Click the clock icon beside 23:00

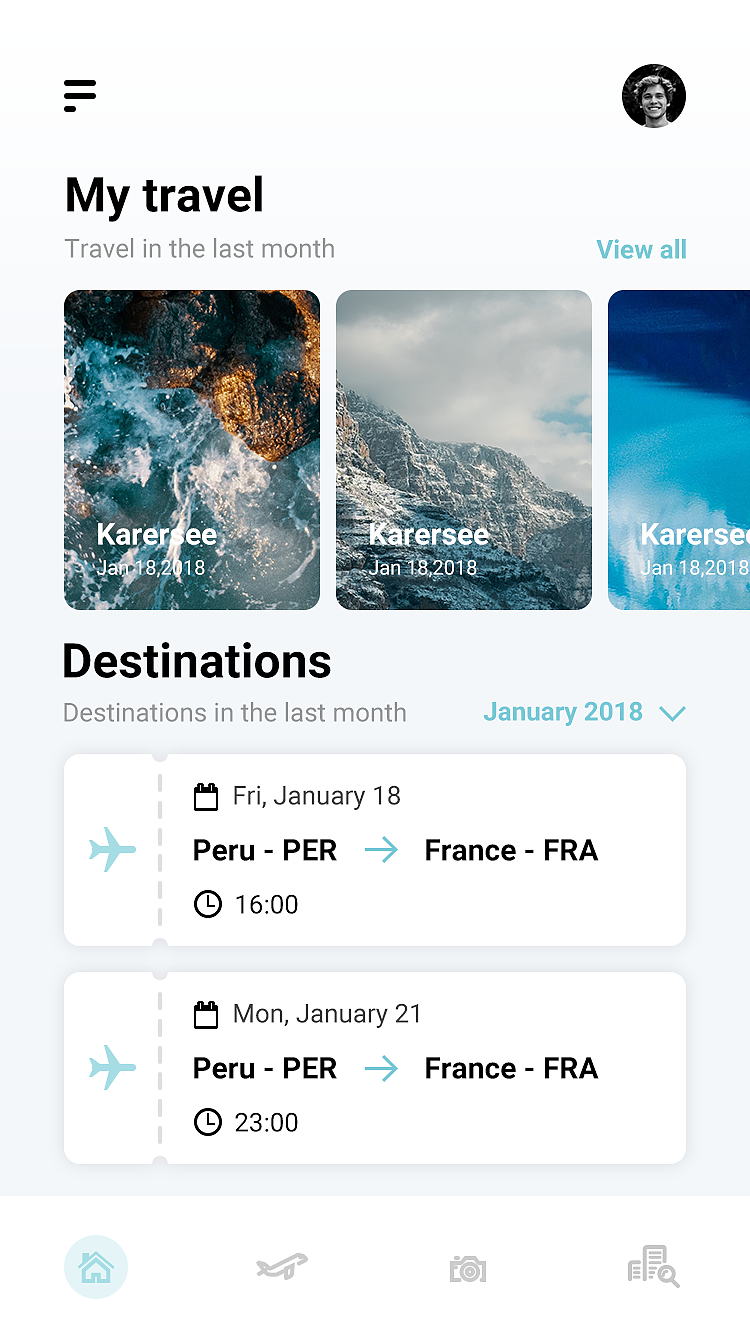(207, 1122)
